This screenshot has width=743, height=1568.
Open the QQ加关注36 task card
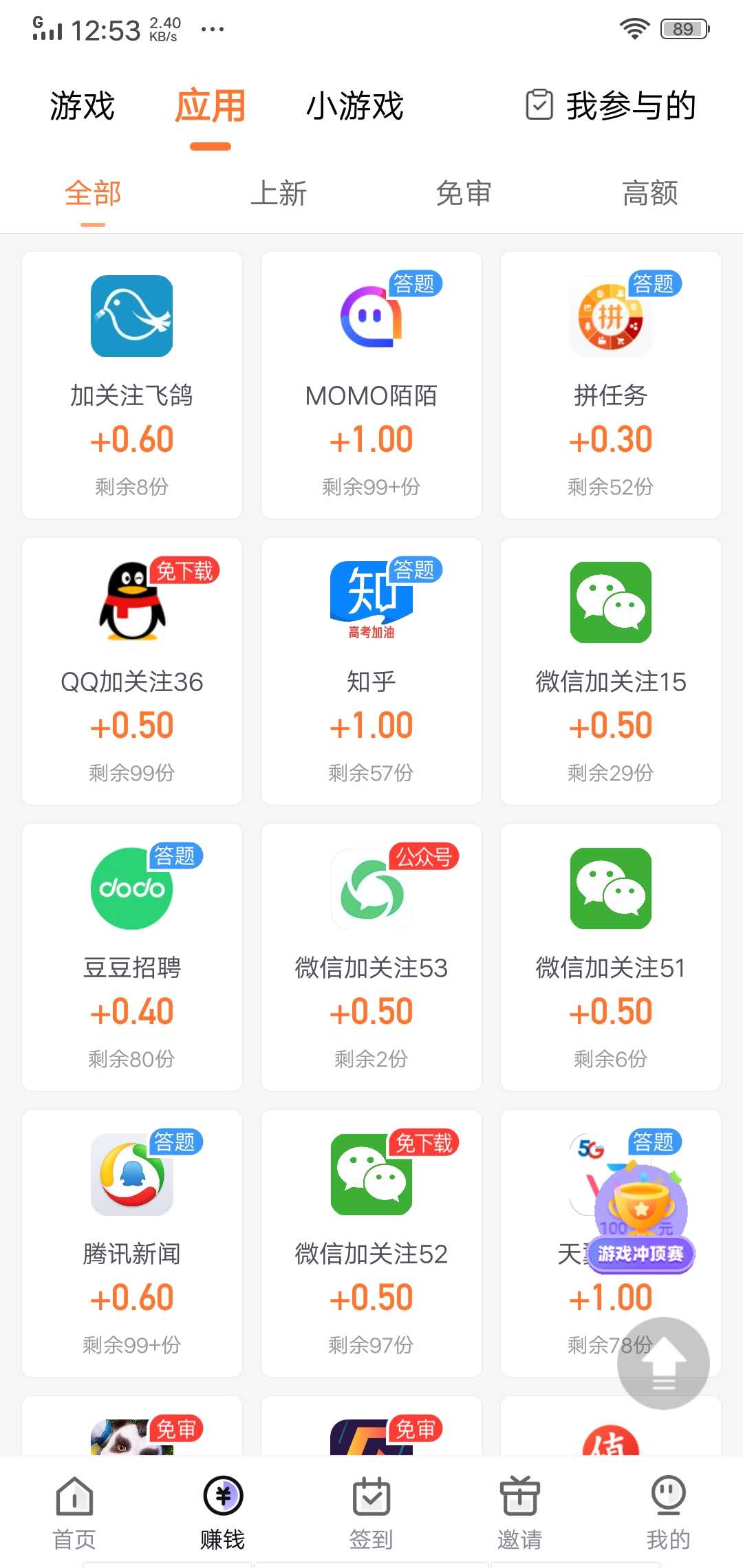coord(132,671)
